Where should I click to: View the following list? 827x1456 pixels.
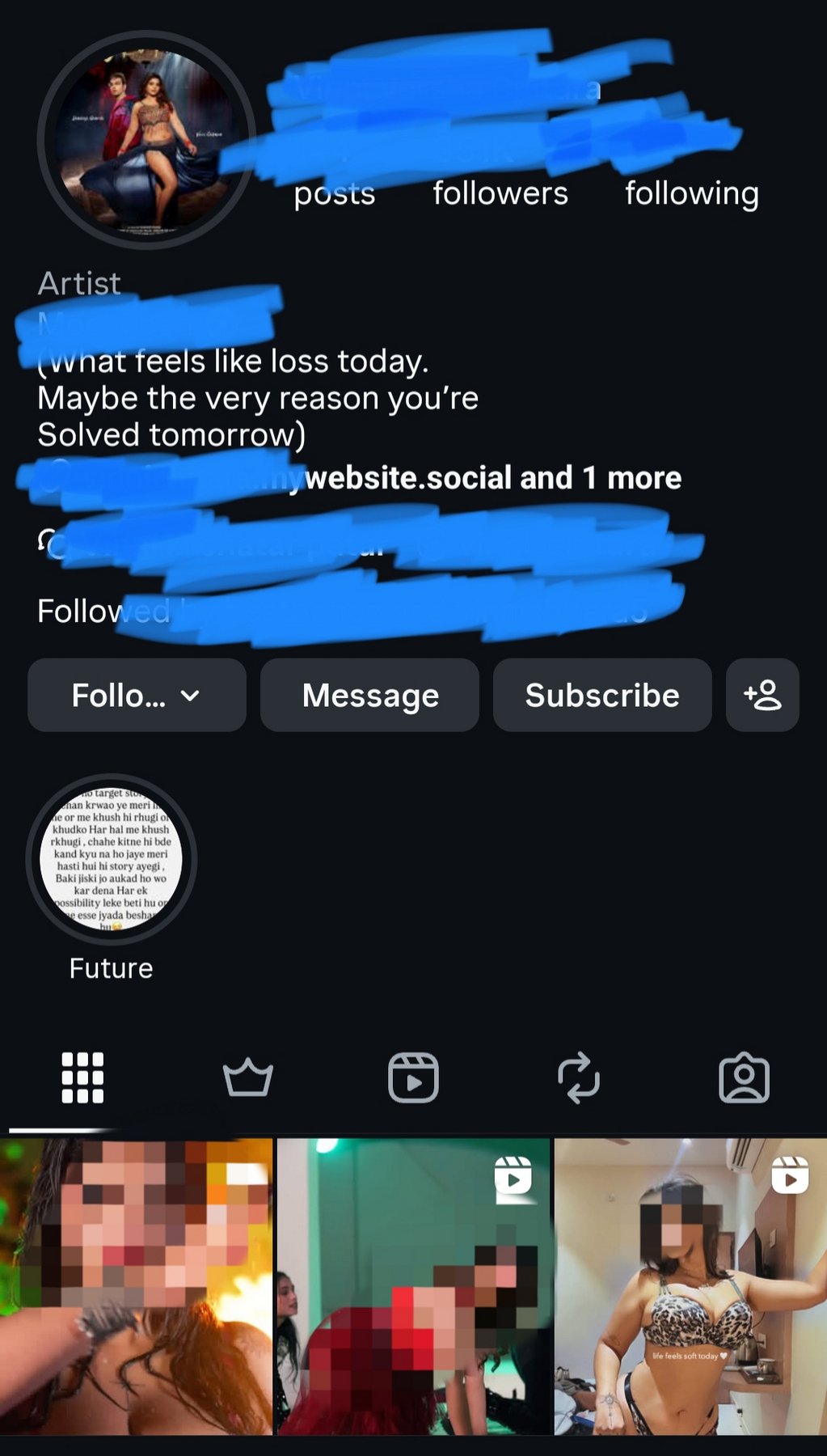[691, 193]
